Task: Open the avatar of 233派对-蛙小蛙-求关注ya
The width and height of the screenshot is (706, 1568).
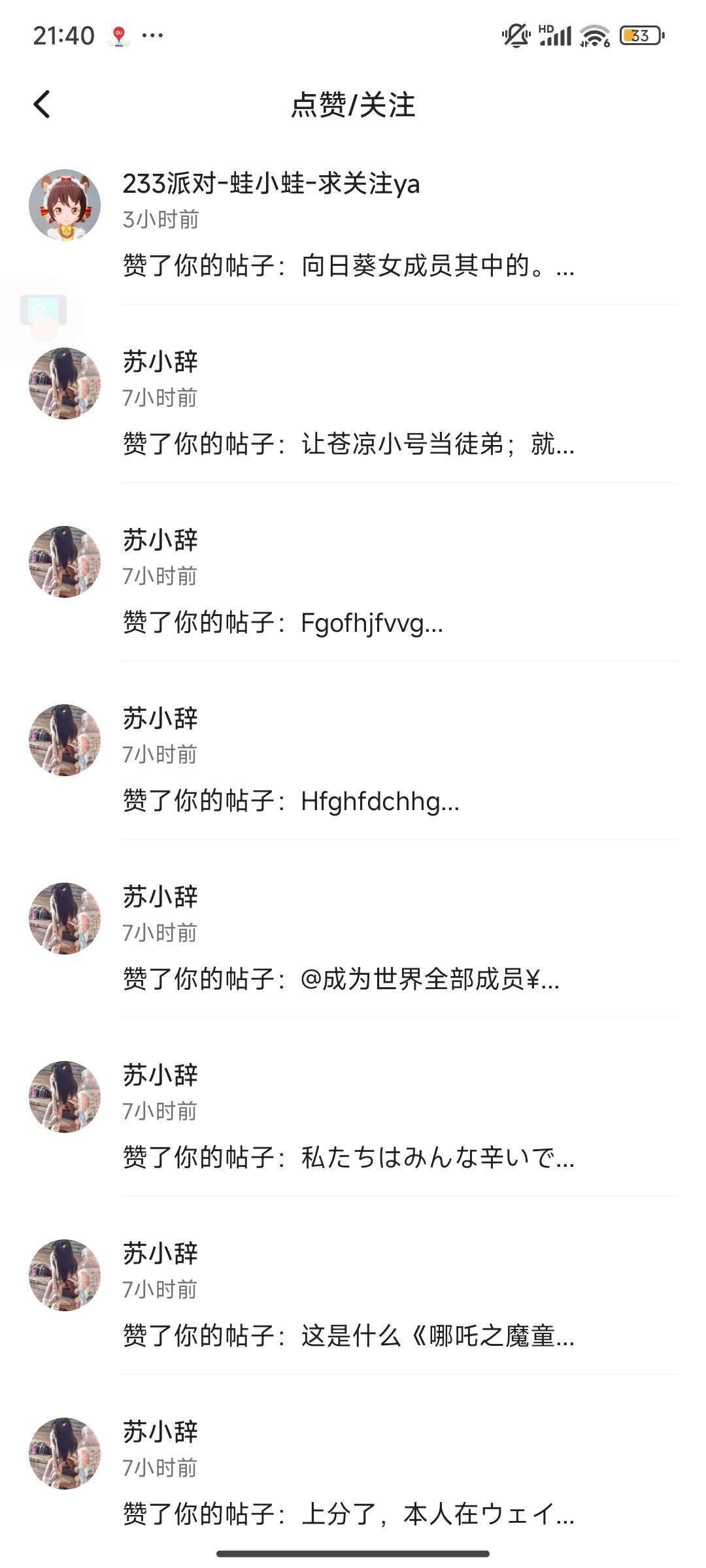Action: (65, 205)
